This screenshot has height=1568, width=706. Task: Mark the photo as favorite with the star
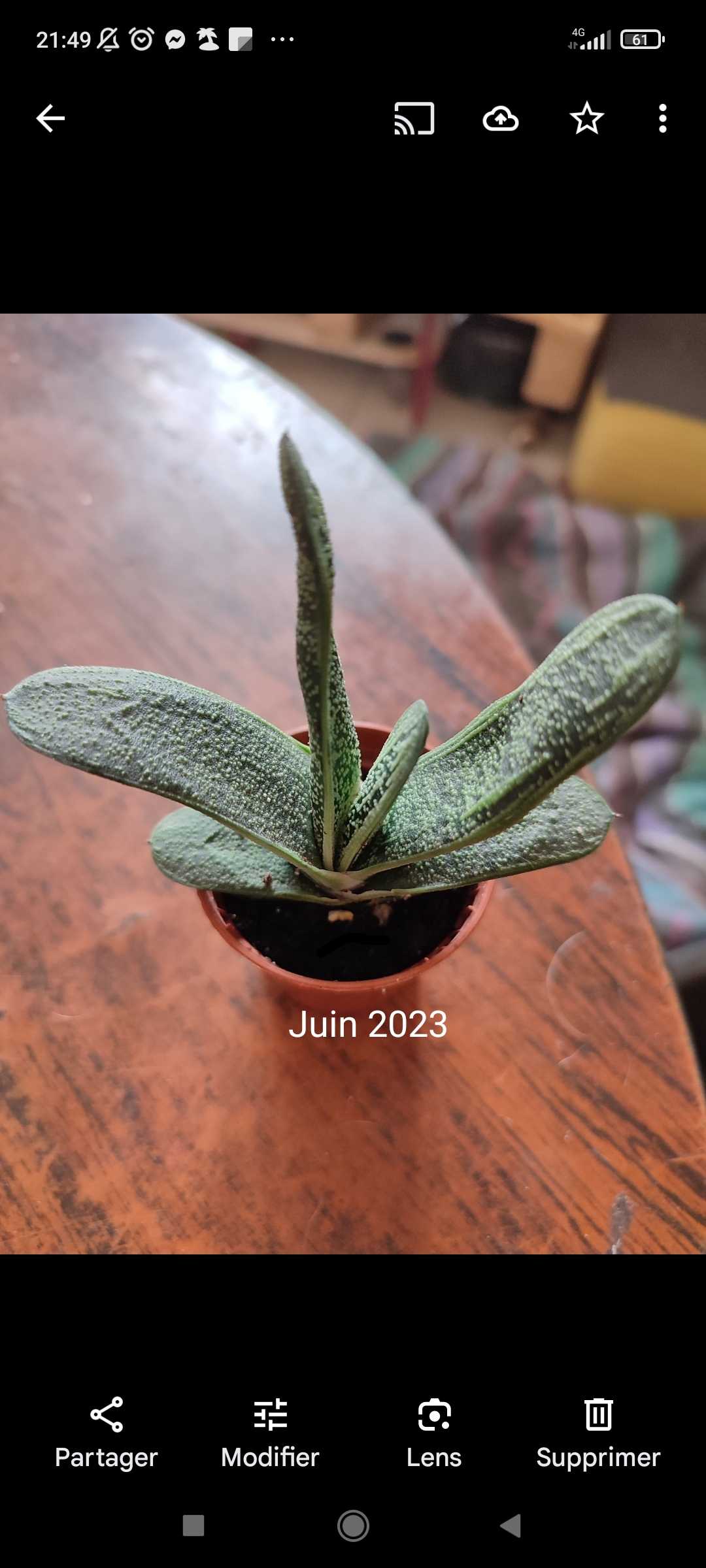pyautogui.click(x=586, y=118)
